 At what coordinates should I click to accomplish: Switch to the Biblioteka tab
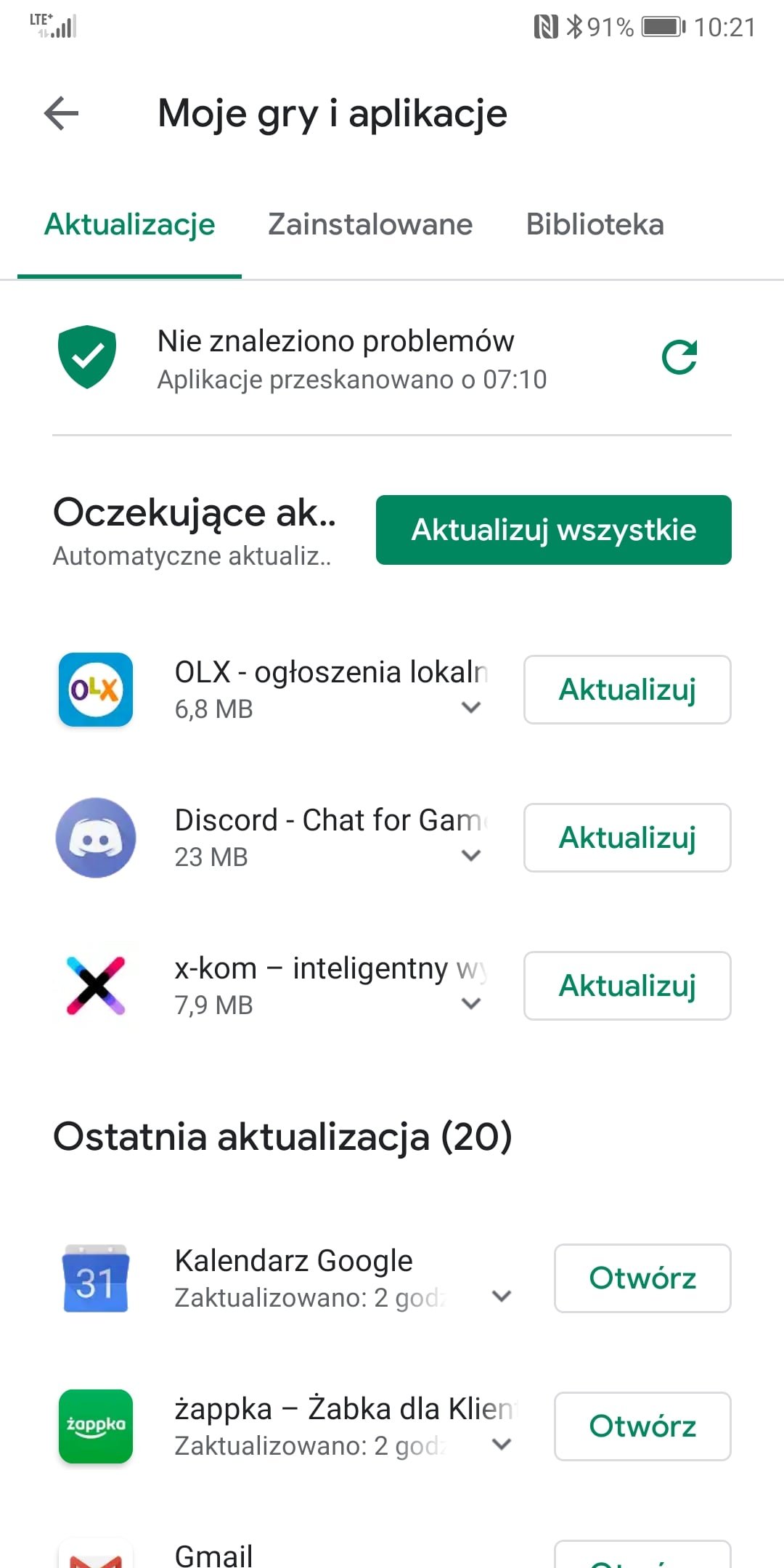(595, 224)
